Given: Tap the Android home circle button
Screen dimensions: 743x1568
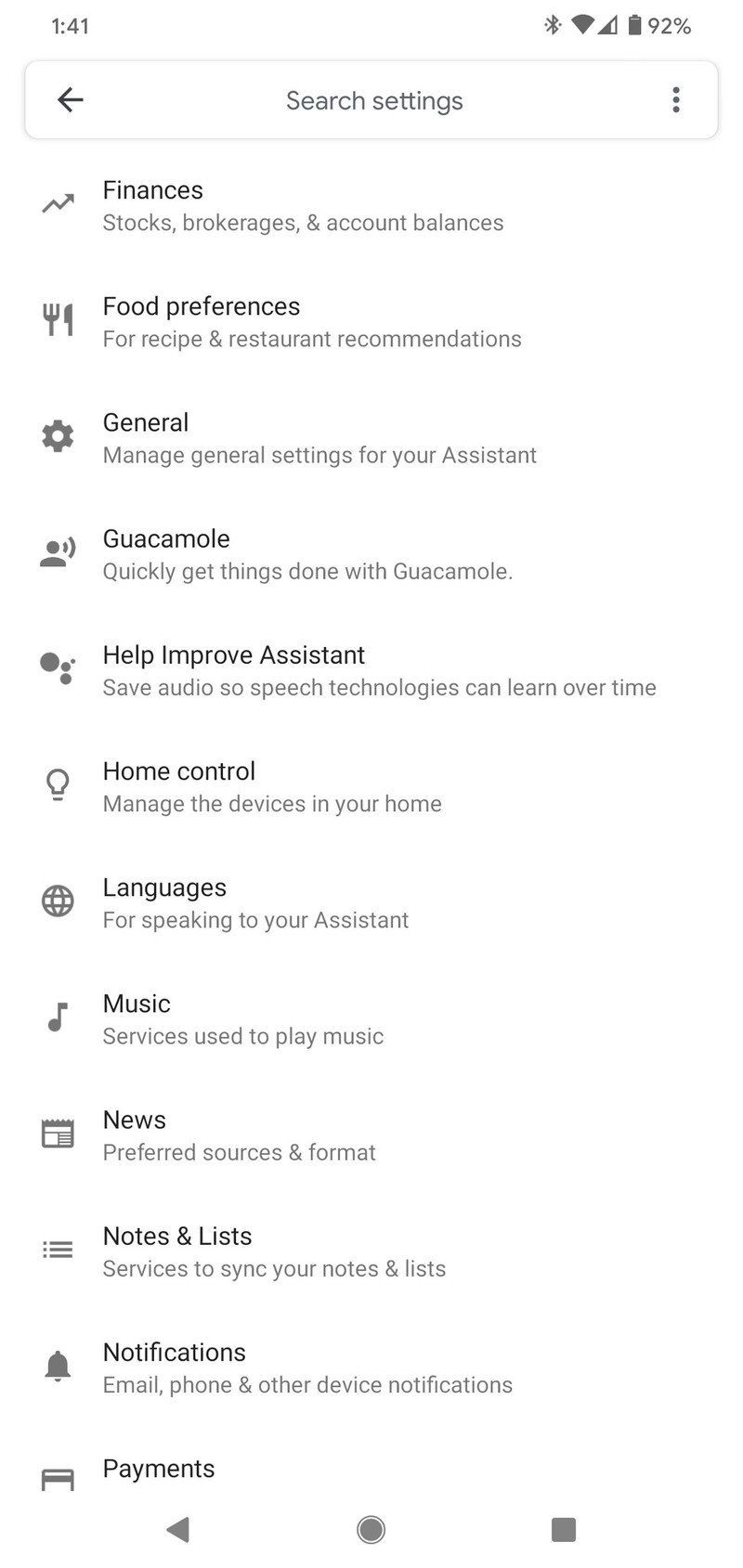Looking at the screenshot, I should coord(371,1529).
